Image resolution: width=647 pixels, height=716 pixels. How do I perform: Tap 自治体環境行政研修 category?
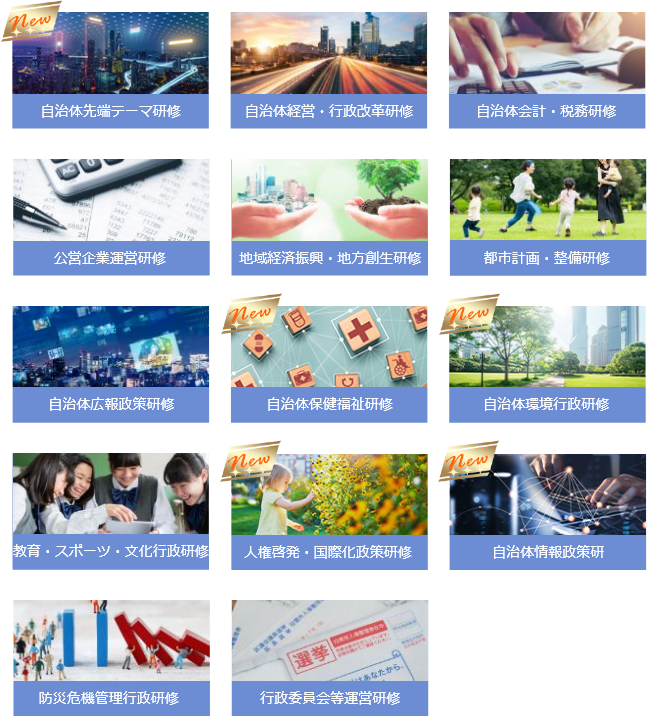[x=547, y=364]
